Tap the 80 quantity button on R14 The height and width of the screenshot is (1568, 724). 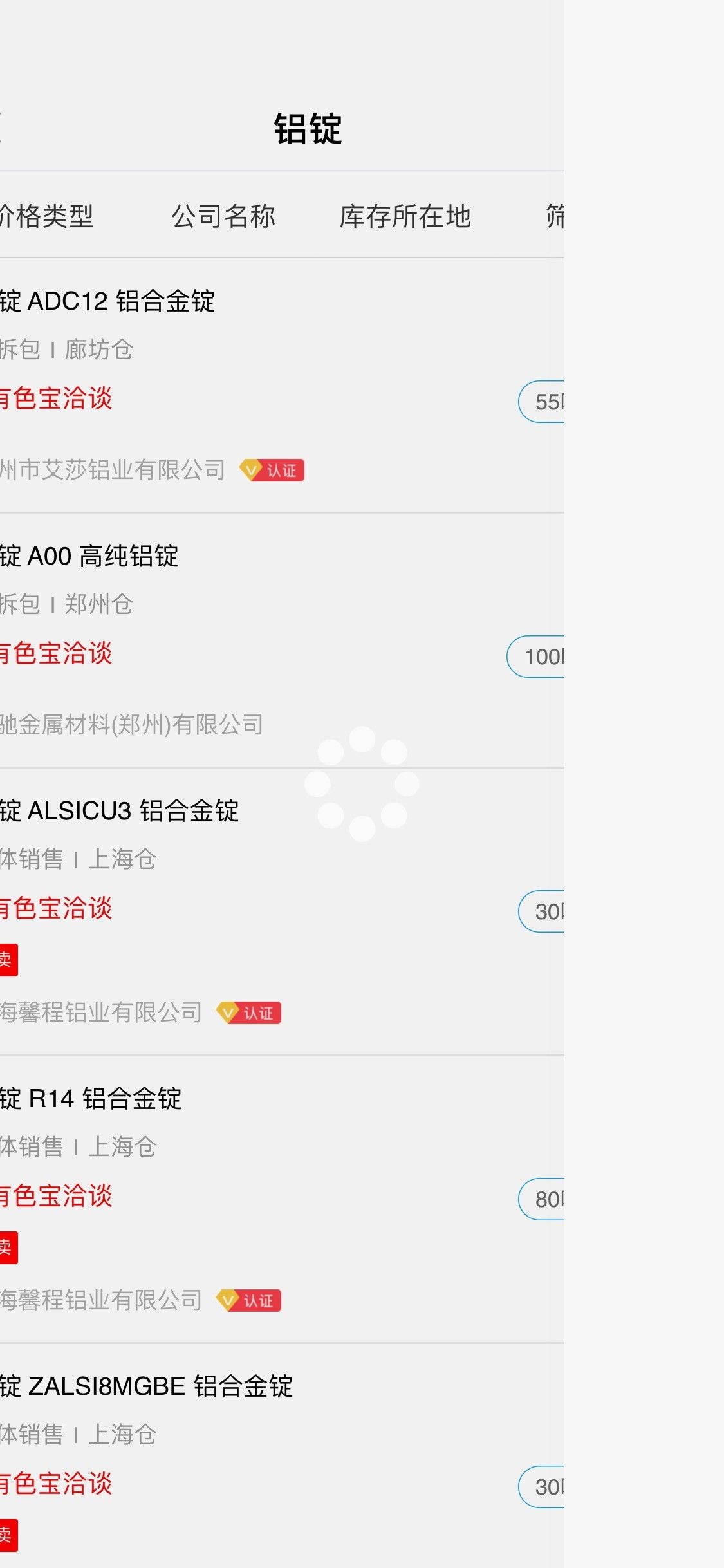[542, 1199]
